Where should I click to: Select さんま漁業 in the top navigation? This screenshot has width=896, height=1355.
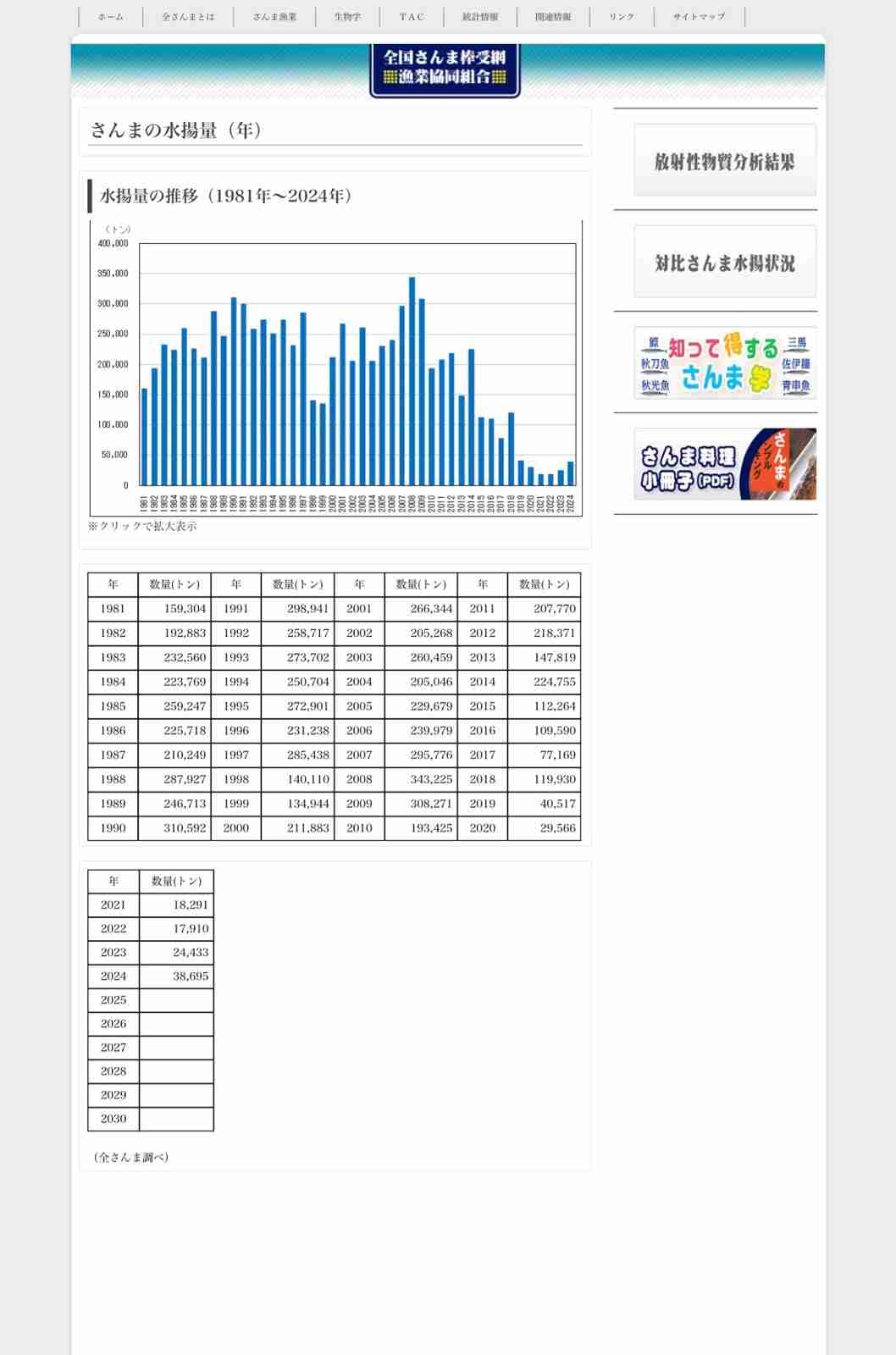[274, 17]
